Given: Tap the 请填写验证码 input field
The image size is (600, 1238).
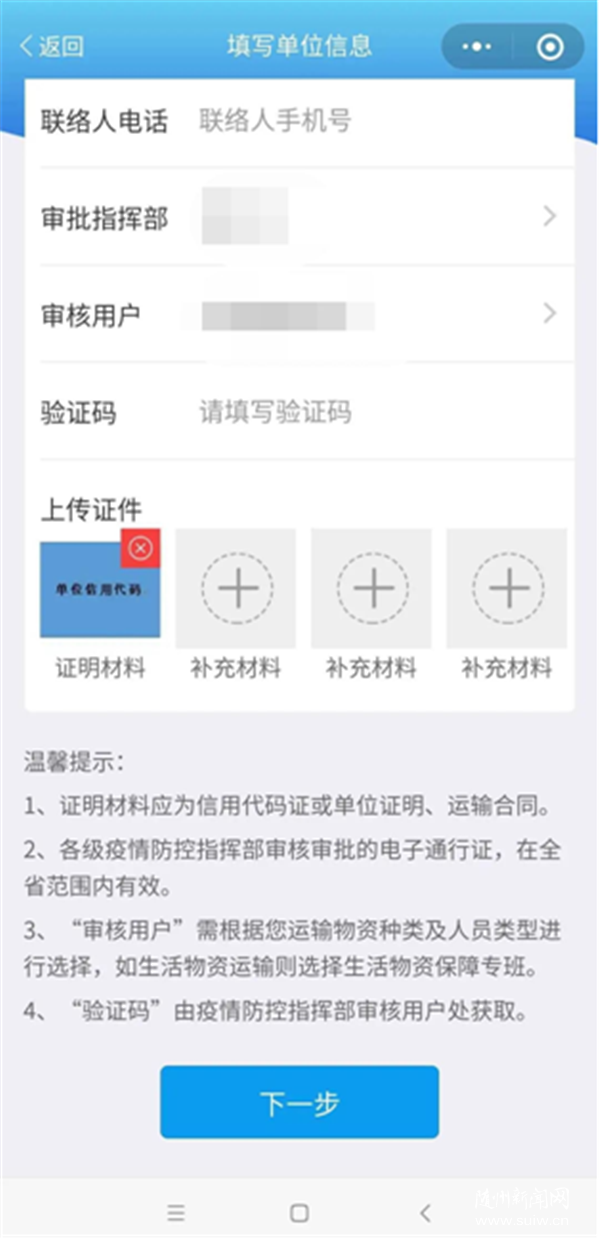Looking at the screenshot, I should 380,411.
